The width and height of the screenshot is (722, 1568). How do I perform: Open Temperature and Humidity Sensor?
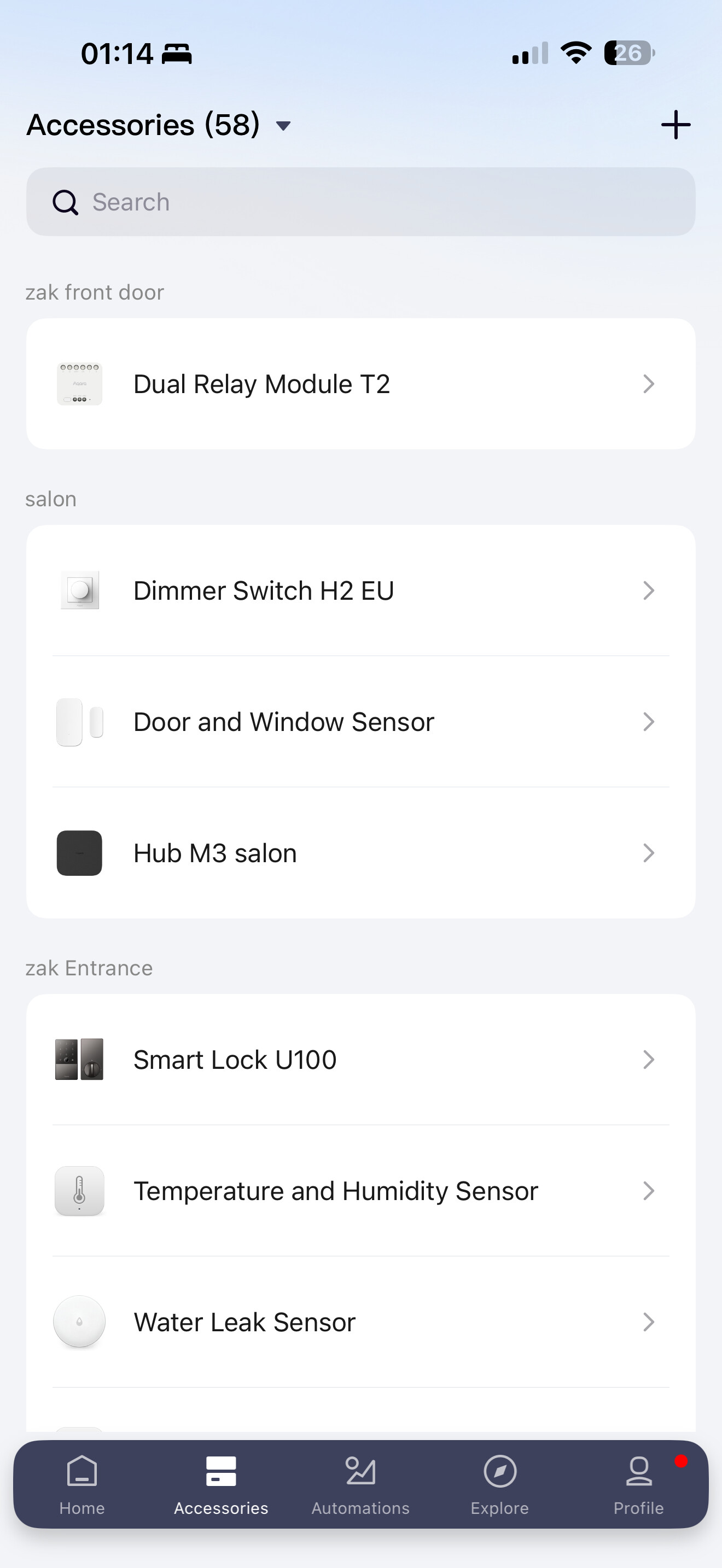360,1191
